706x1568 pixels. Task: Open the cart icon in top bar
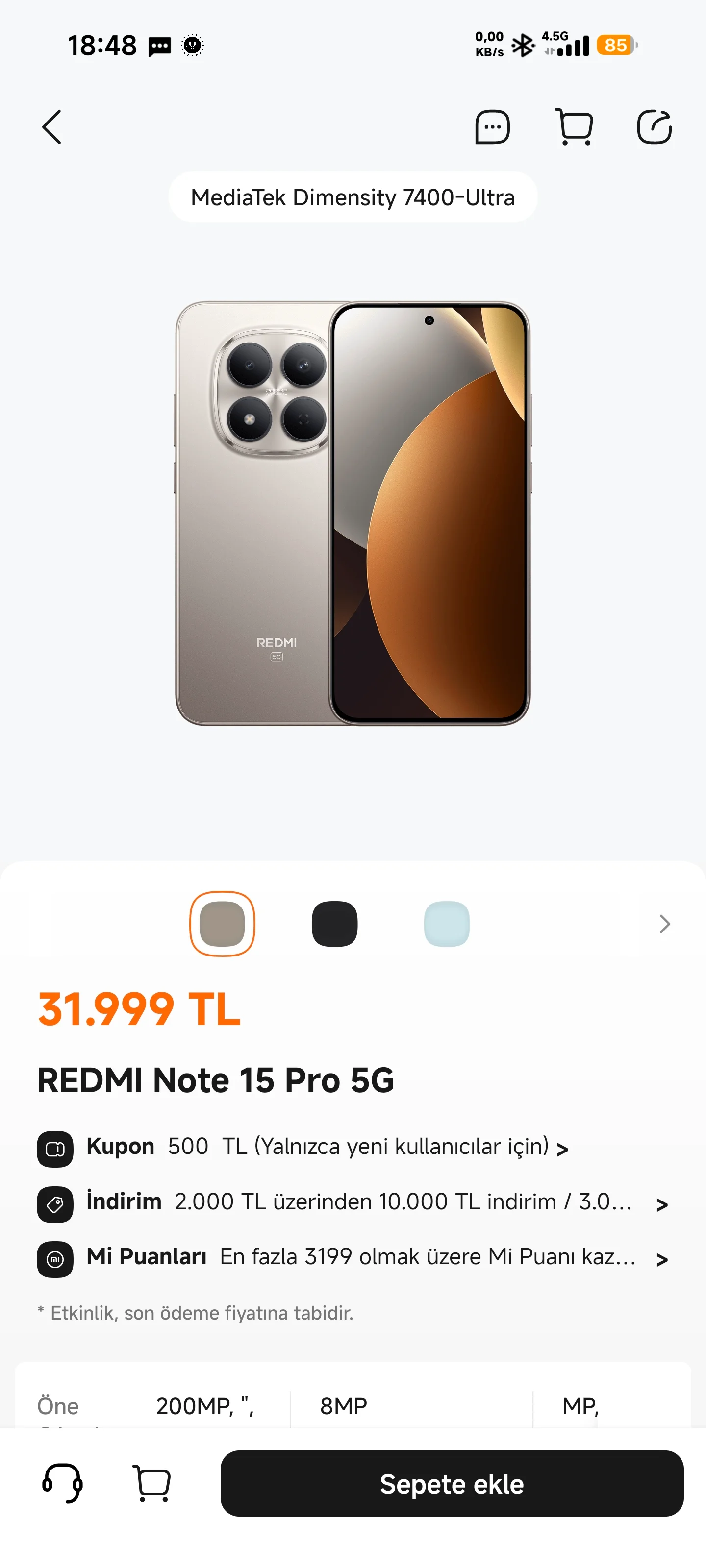574,127
